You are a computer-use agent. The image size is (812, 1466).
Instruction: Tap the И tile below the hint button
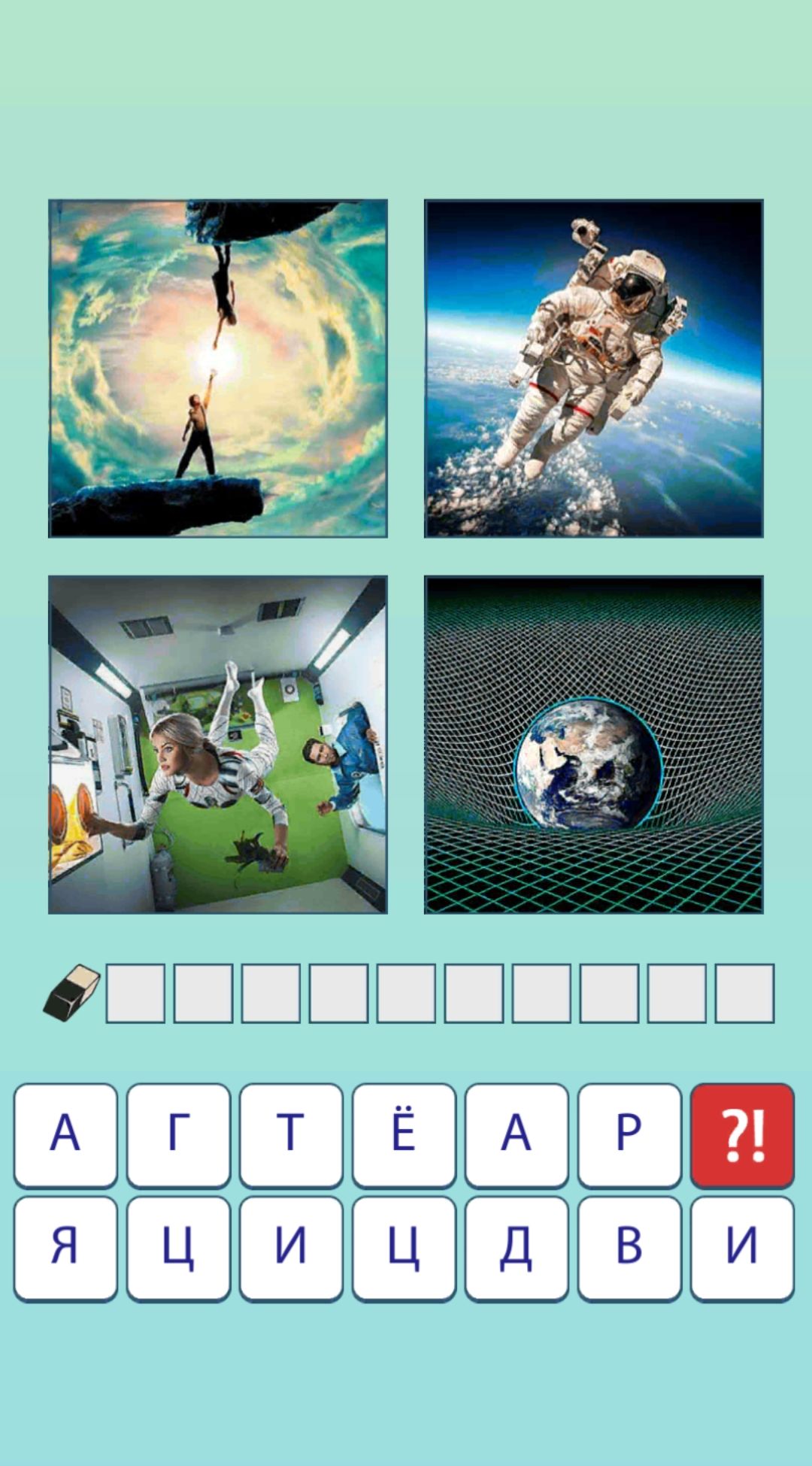[x=742, y=1248]
